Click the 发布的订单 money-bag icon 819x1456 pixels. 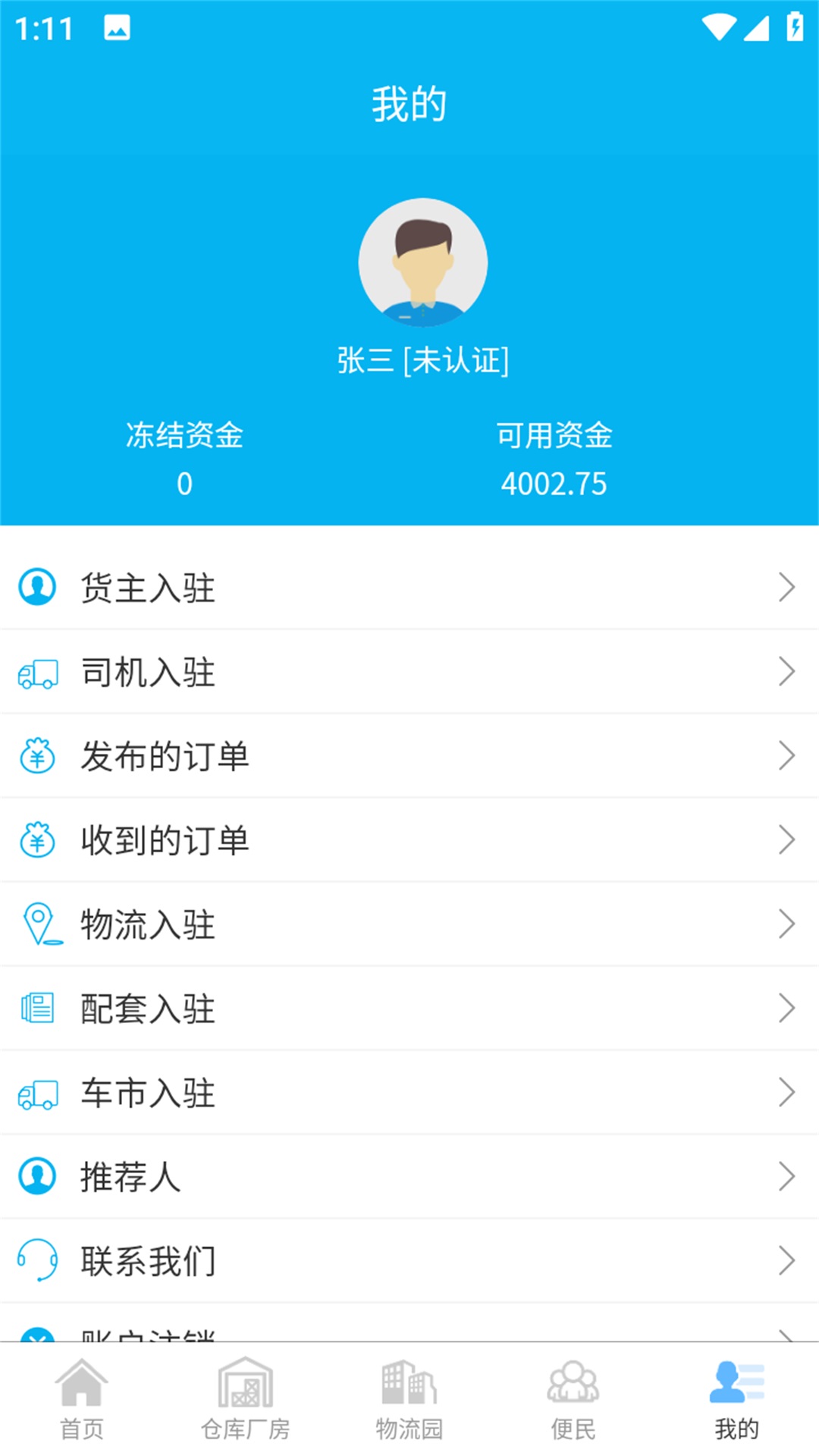pyautogui.click(x=36, y=755)
